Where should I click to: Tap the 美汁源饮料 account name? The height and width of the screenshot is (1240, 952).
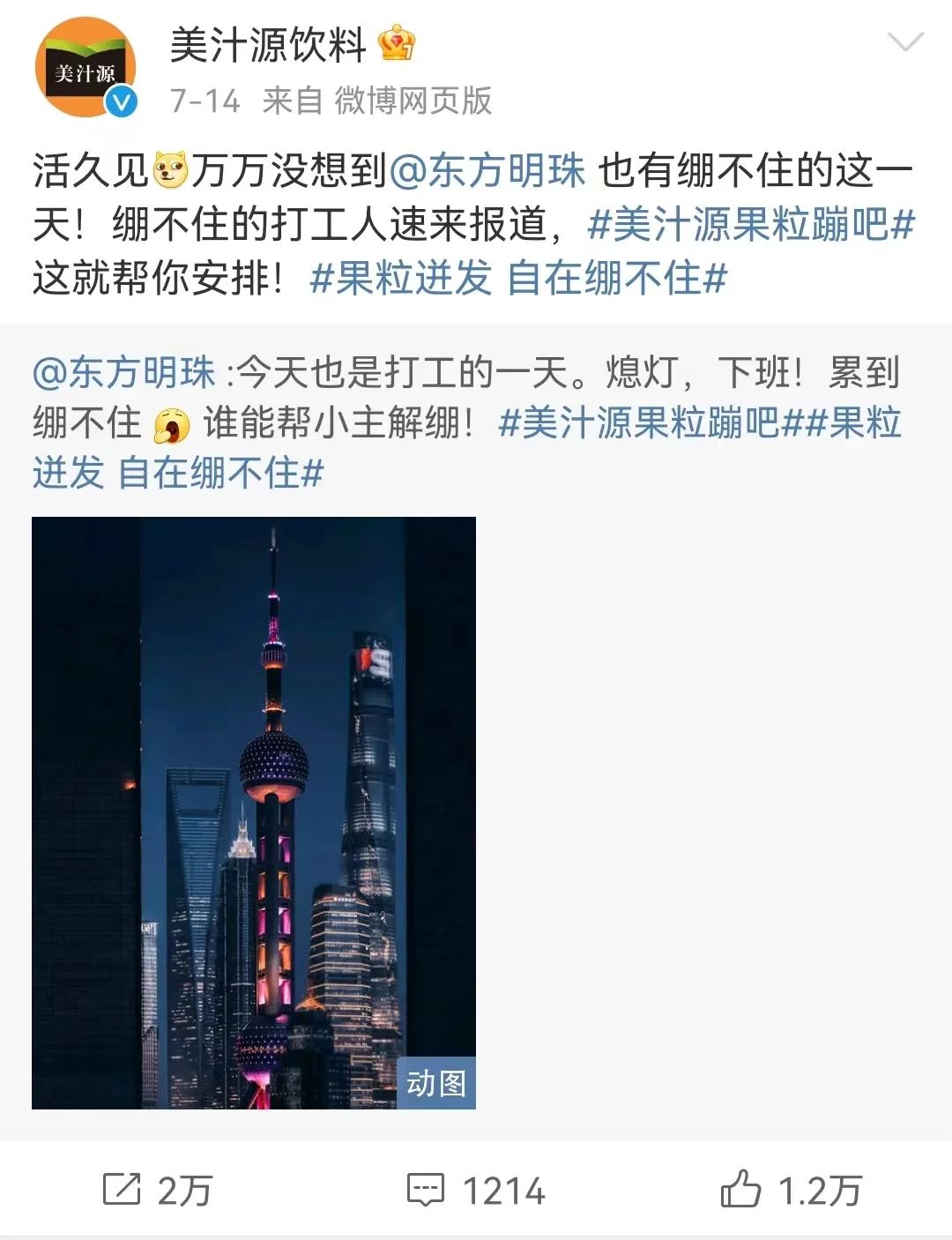coord(267,46)
